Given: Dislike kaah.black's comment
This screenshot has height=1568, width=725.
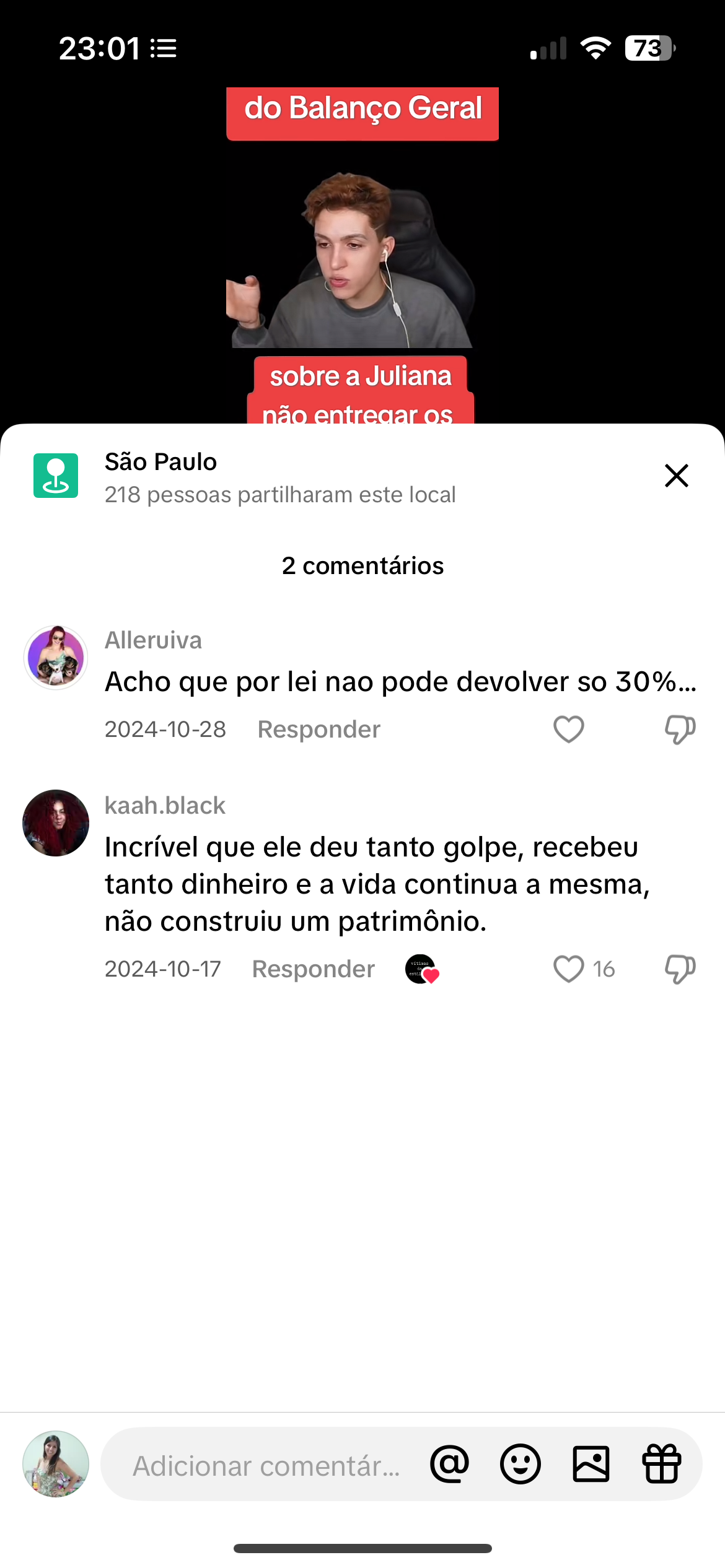Looking at the screenshot, I should click(680, 969).
